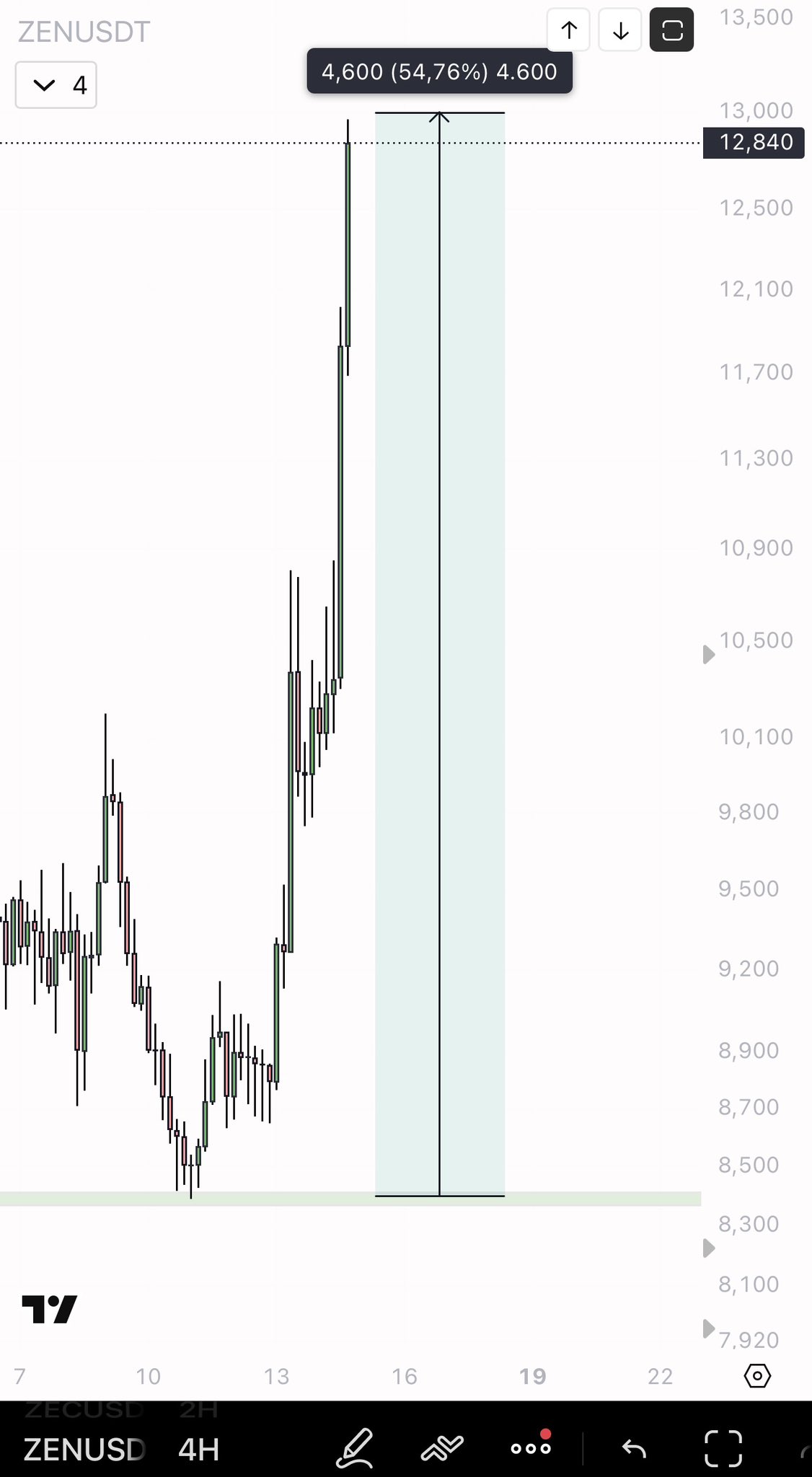Undo the last chart action

tap(634, 1447)
